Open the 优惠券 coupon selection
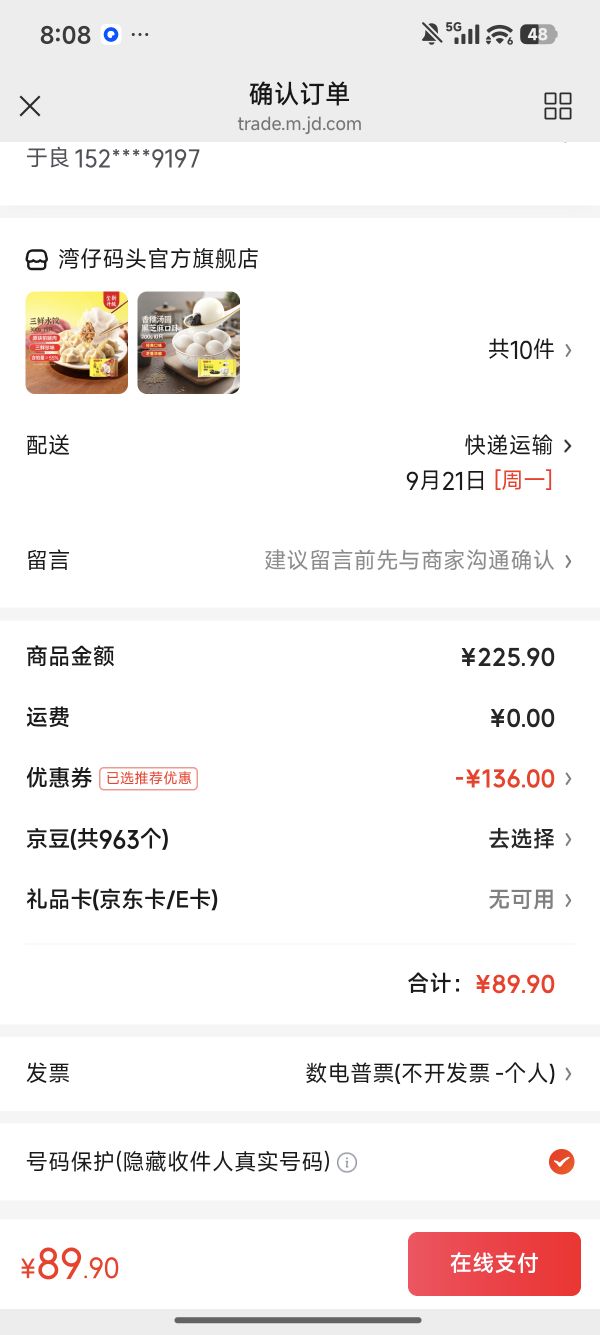This screenshot has width=600, height=1335. 300,778
